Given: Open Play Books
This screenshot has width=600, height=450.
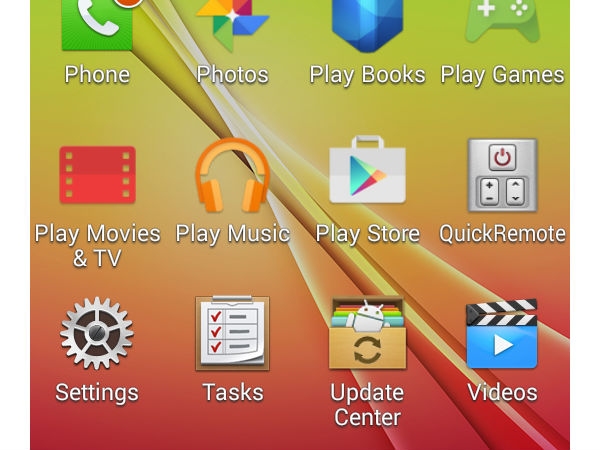Looking at the screenshot, I should (367, 25).
